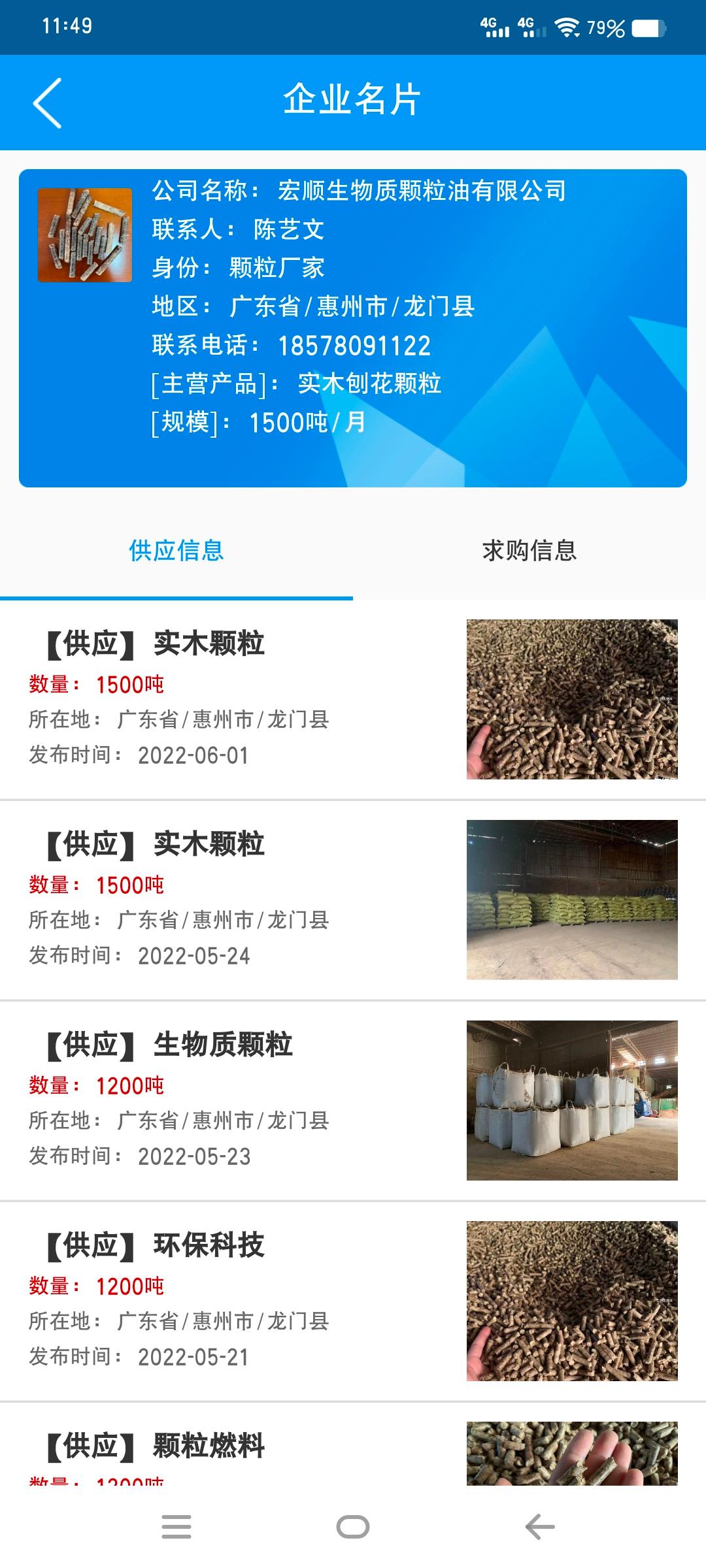Screen dimensions: 706x1568
Task: Open the 颗粒燃料 supply listing
Action: coord(353,1450)
